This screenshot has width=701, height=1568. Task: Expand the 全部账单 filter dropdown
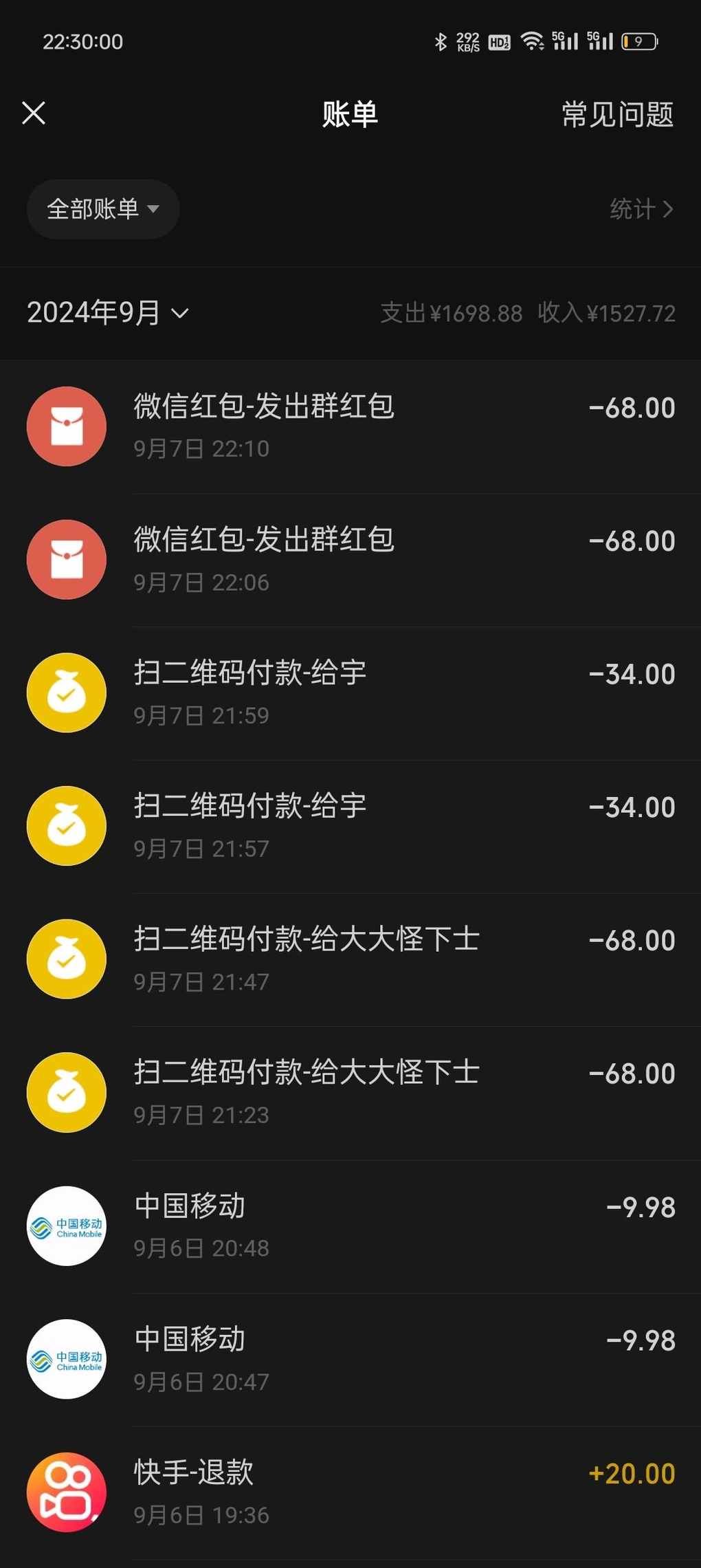103,209
